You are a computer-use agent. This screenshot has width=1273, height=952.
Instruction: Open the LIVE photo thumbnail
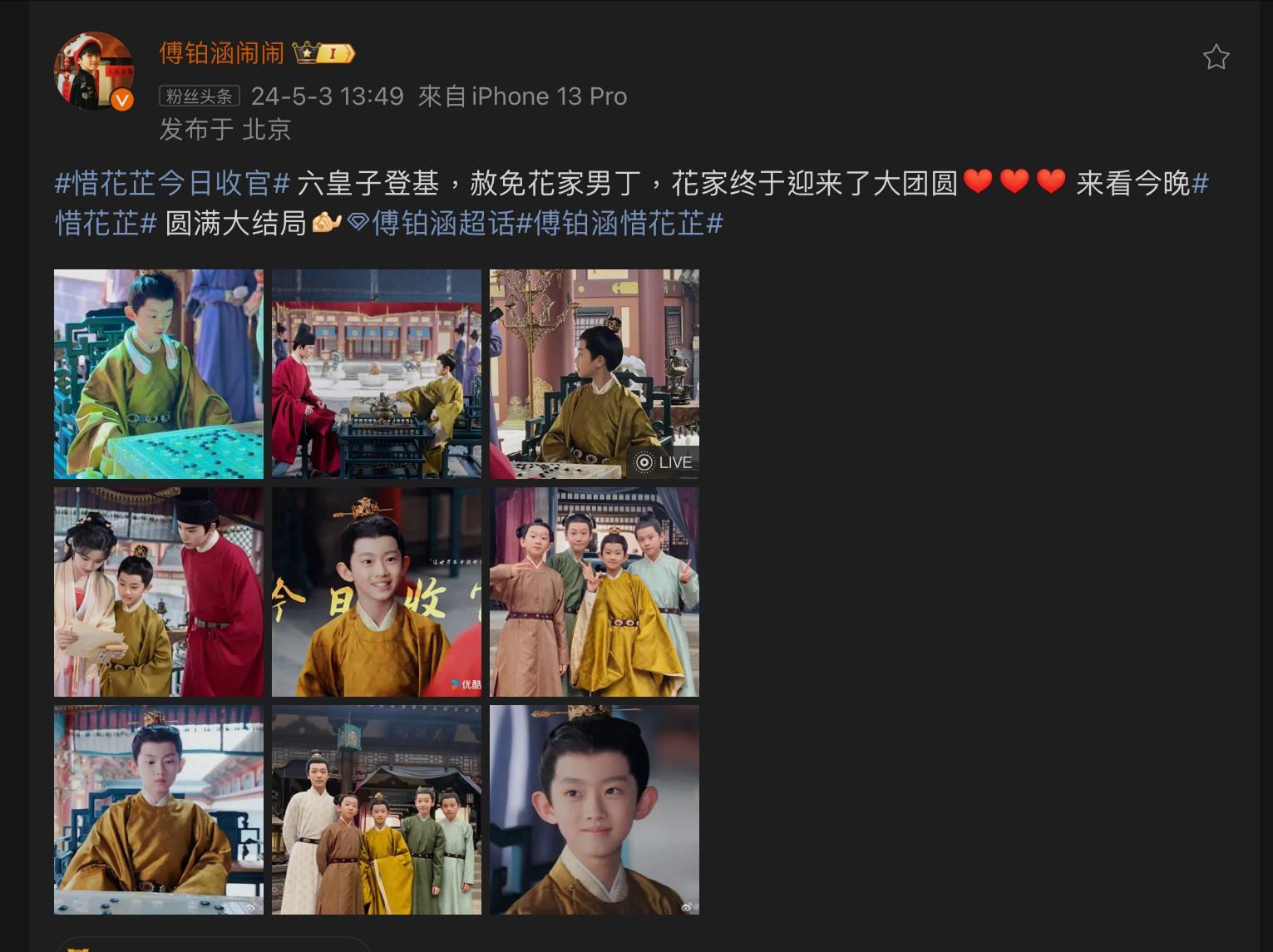[x=595, y=374]
